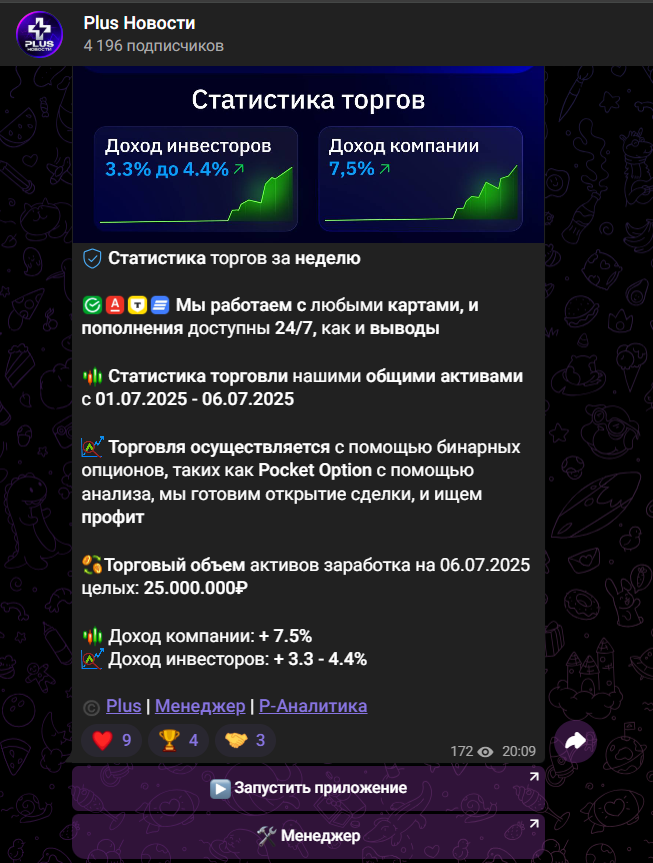This screenshot has height=863, width=653.
Task: Forward this post with the share arrow
Action: click(x=575, y=741)
